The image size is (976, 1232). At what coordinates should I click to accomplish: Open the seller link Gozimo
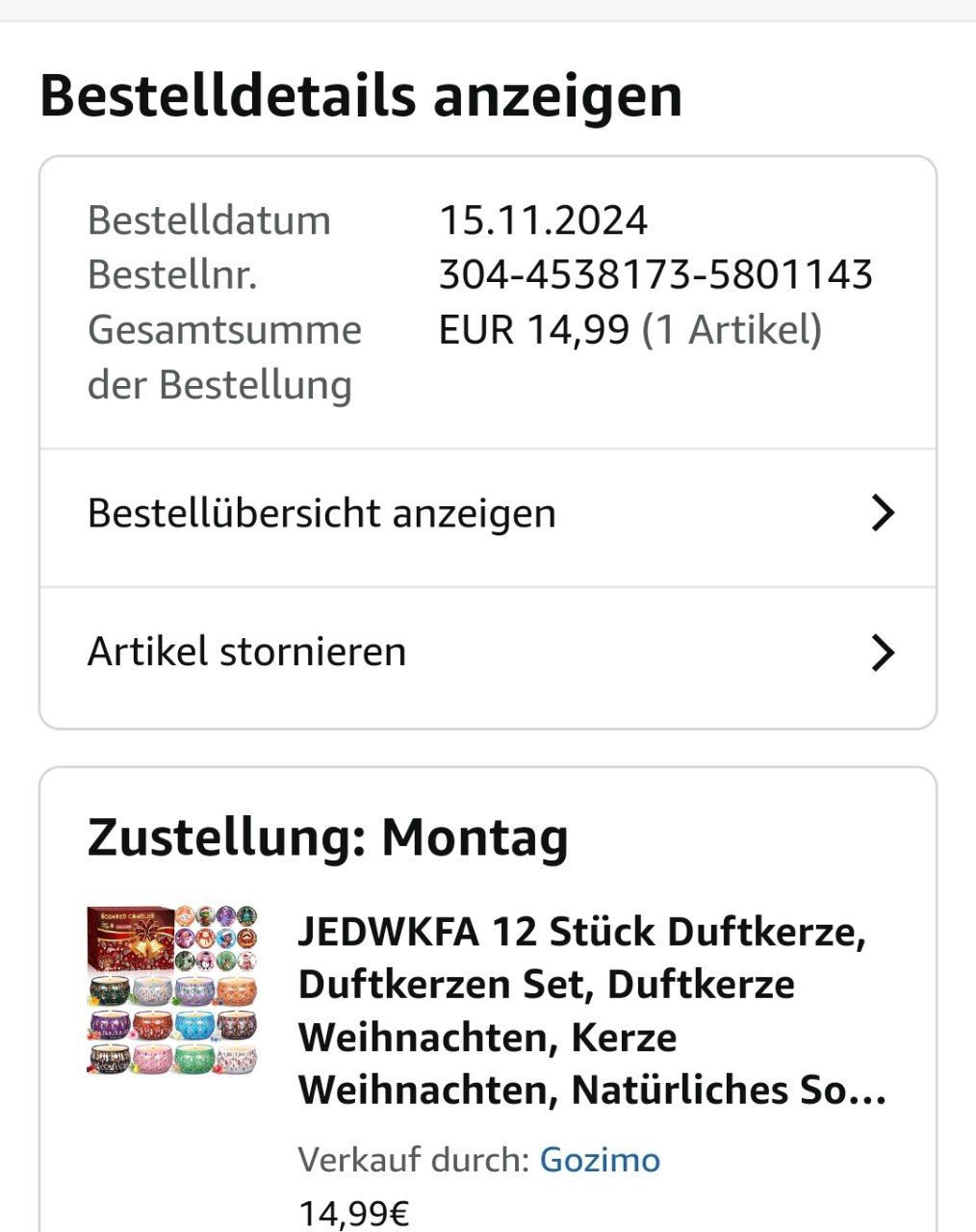tap(600, 1160)
